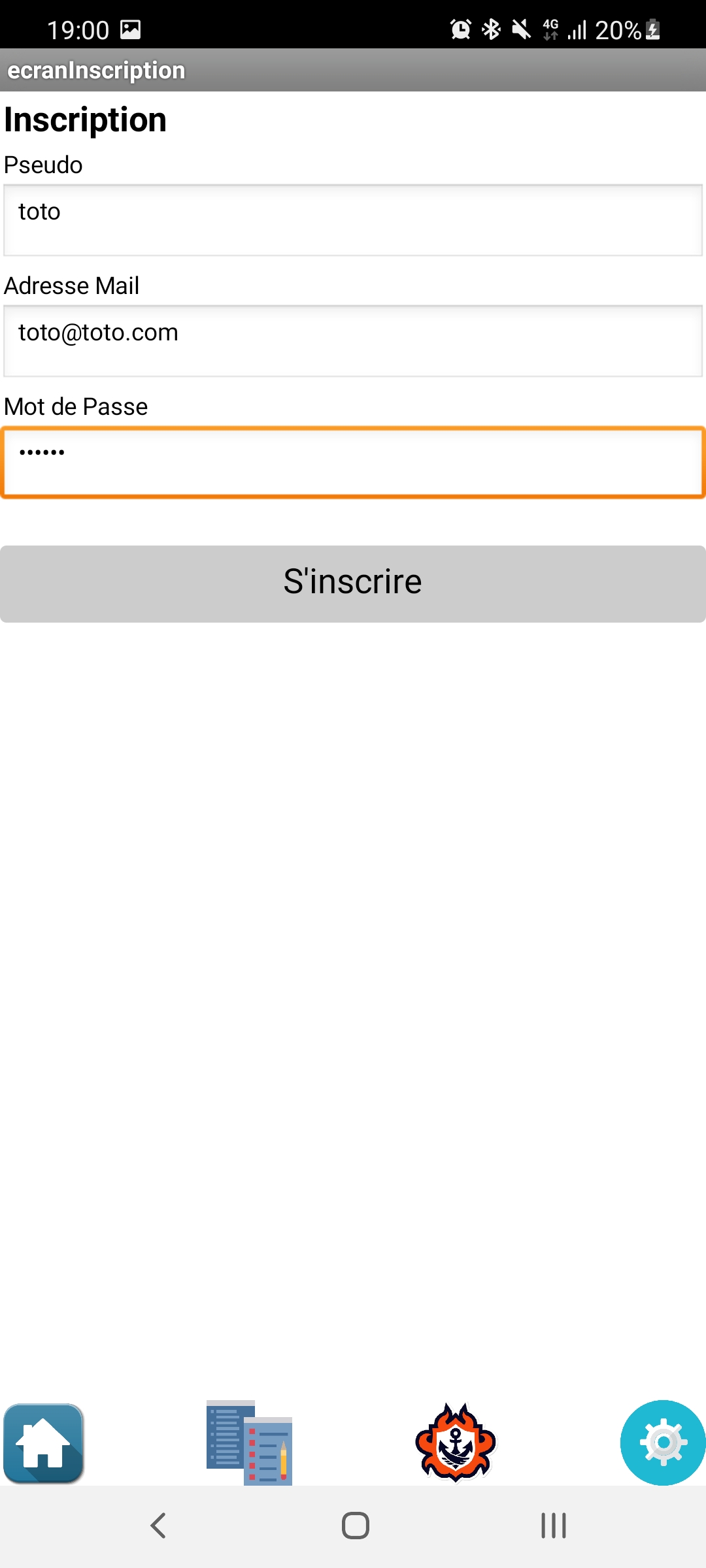Open recent apps from navigation bar
Screen dimensions: 706x1568
tap(553, 1526)
